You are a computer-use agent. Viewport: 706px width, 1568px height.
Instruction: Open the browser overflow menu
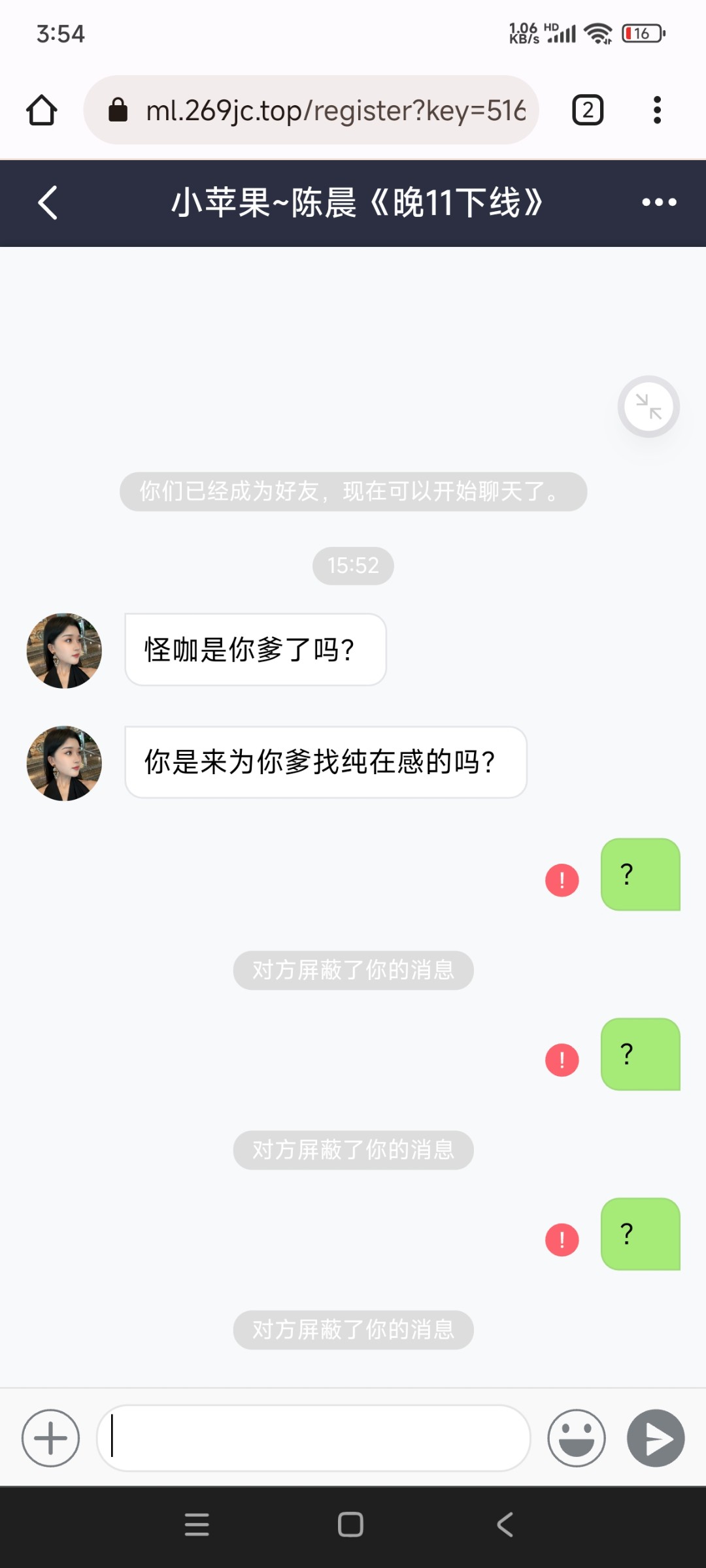point(657,110)
